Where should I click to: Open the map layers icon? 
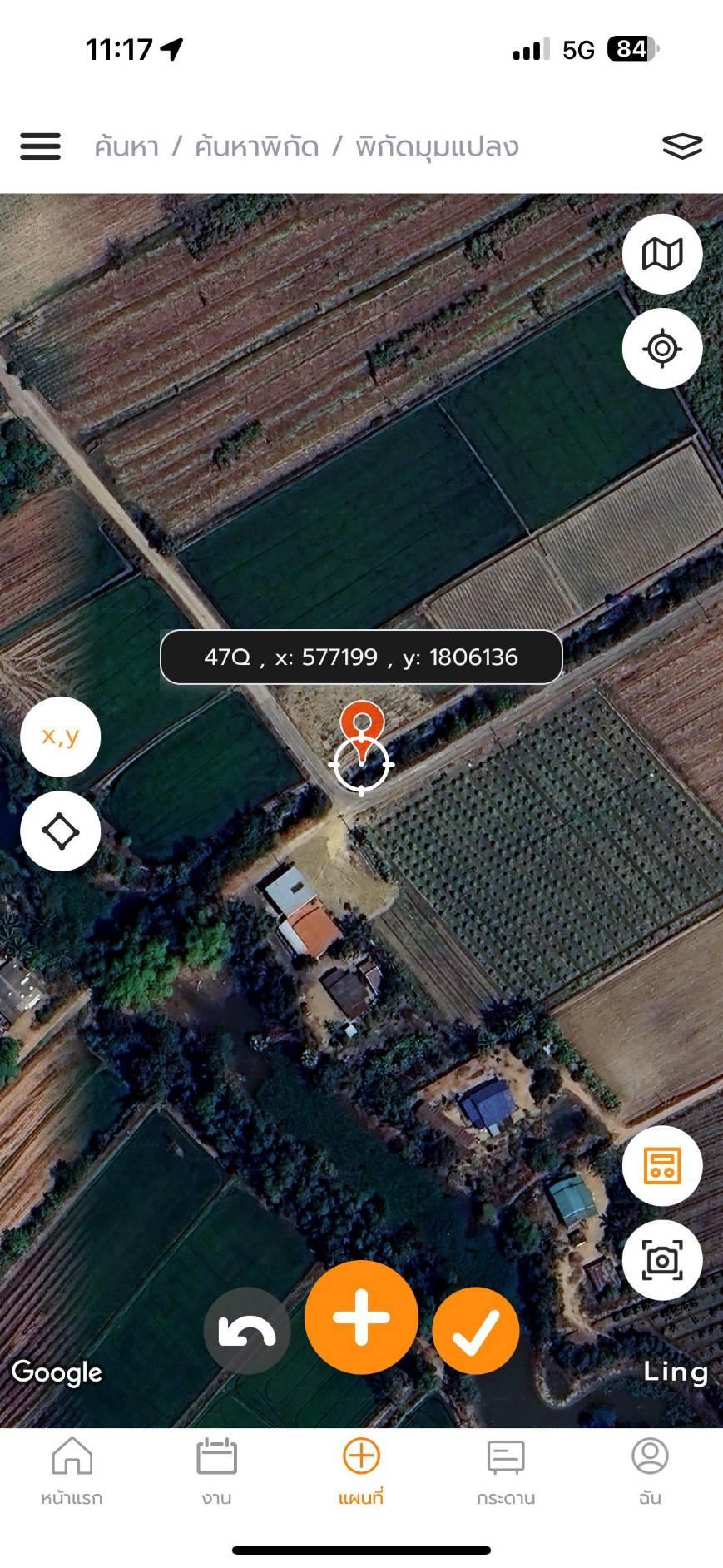click(681, 146)
